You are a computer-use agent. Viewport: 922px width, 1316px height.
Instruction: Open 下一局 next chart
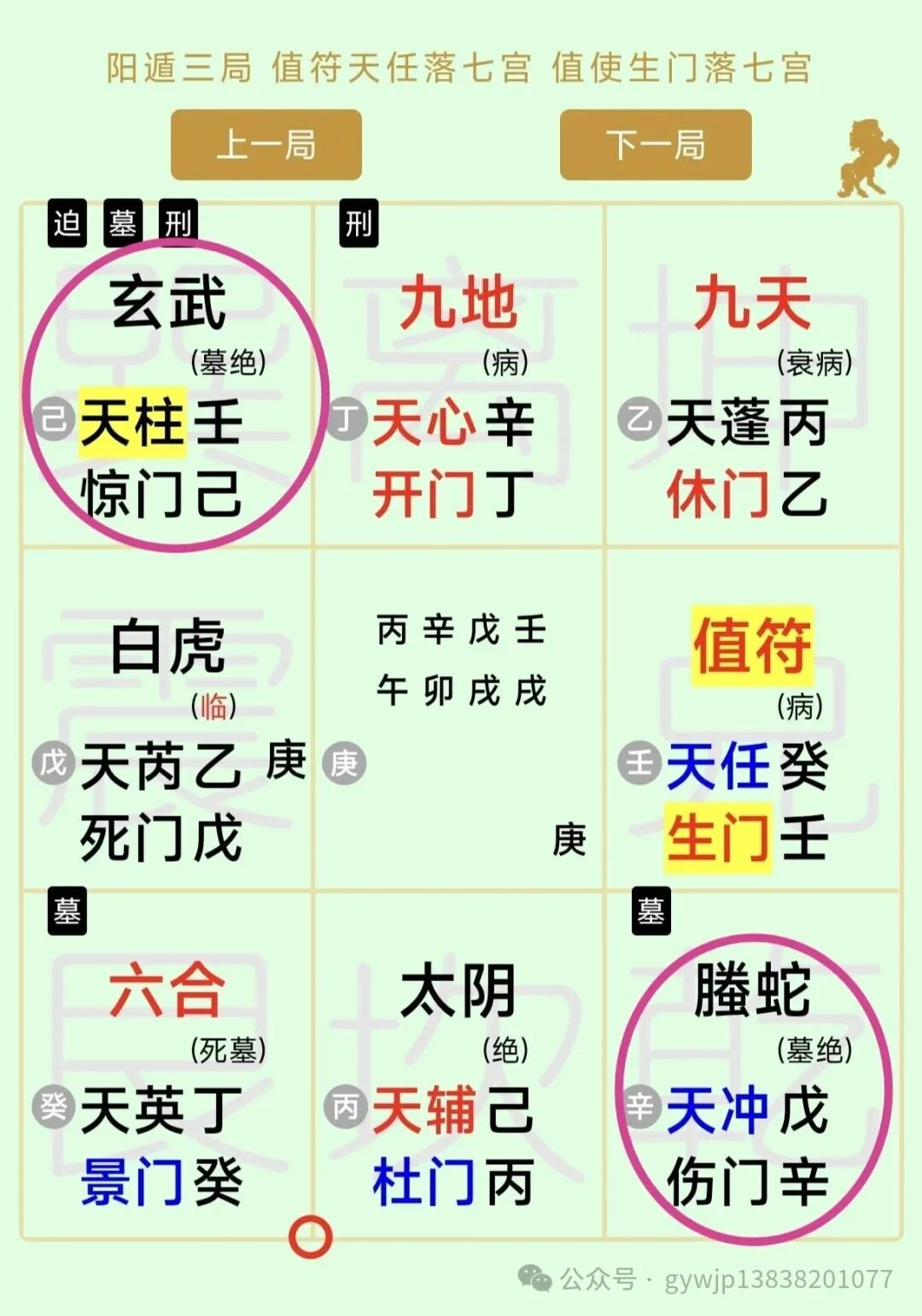pos(654,144)
